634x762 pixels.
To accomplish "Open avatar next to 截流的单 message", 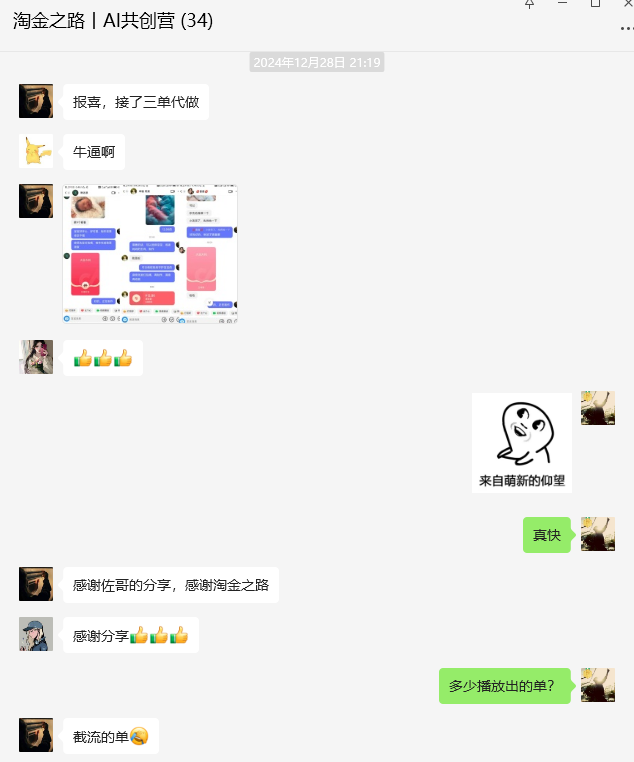I will pyautogui.click(x=36, y=735).
